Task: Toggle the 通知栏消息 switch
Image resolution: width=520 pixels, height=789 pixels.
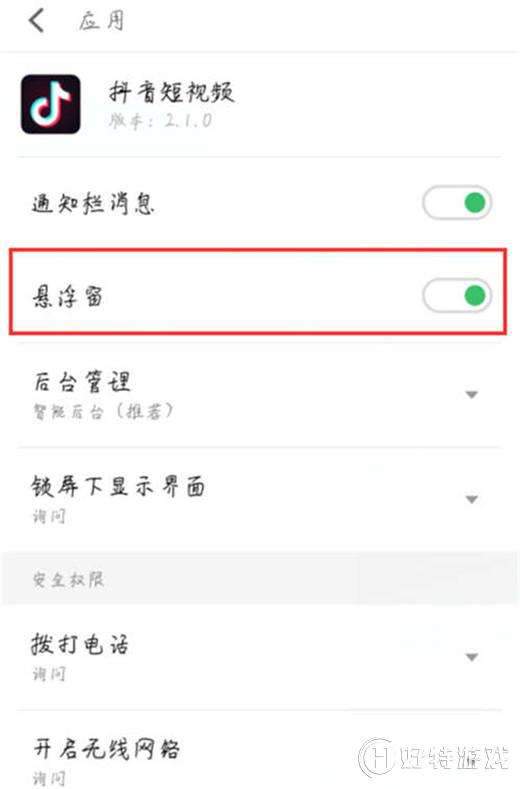Action: coord(457,203)
